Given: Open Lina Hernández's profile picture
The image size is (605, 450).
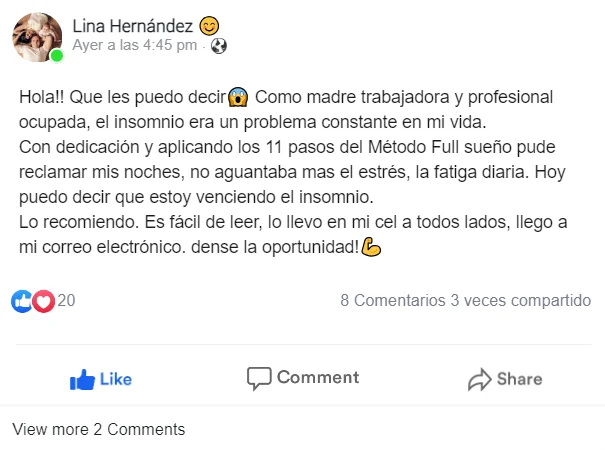Looking at the screenshot, I should tap(36, 37).
